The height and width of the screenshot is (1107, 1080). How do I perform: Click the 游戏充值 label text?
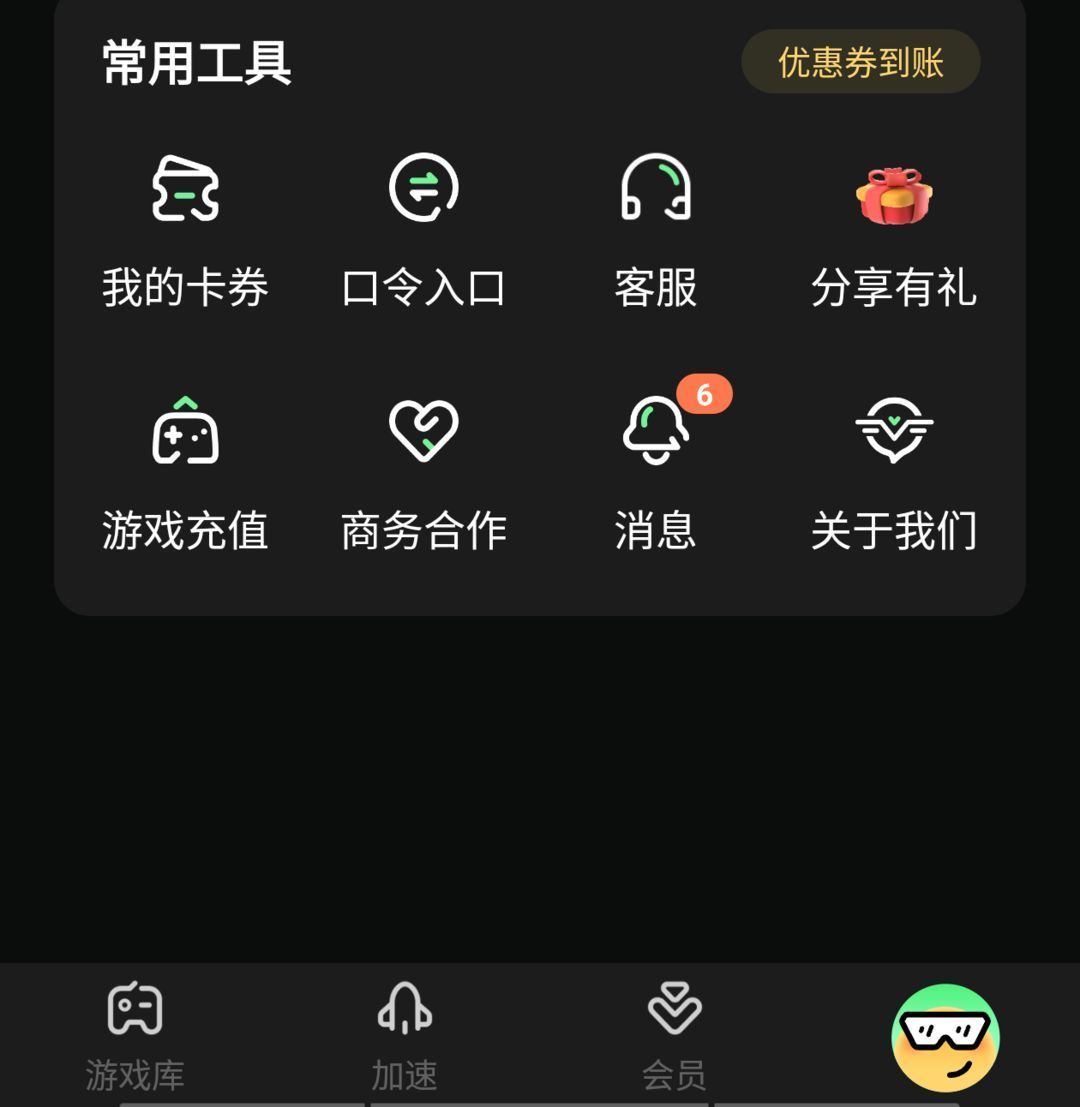(x=187, y=533)
